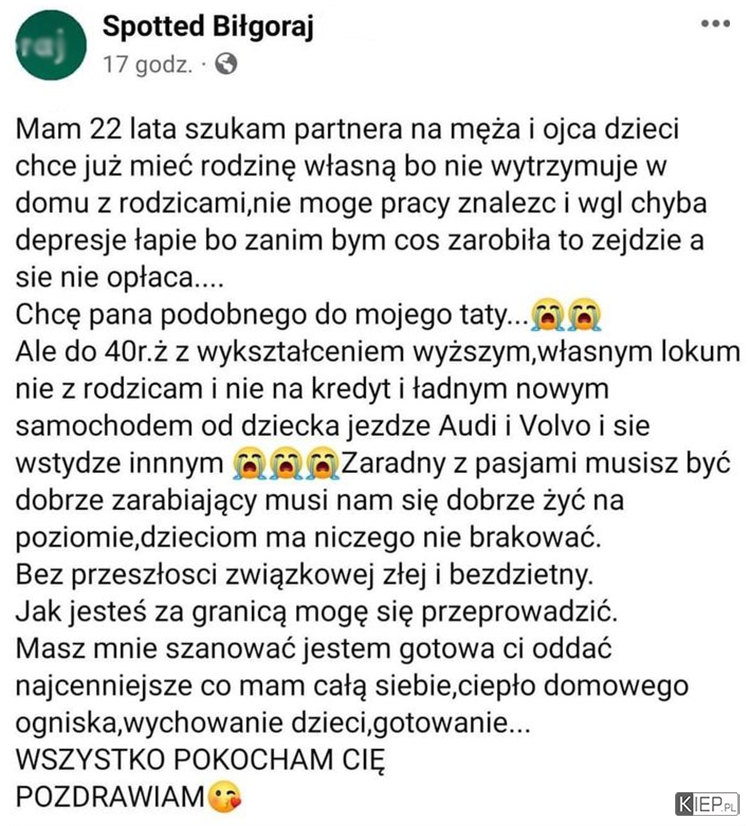Screen dimensions: 750x826
Task: Tap the Spotted Biłgoraj profile picture
Action: [x=46, y=47]
